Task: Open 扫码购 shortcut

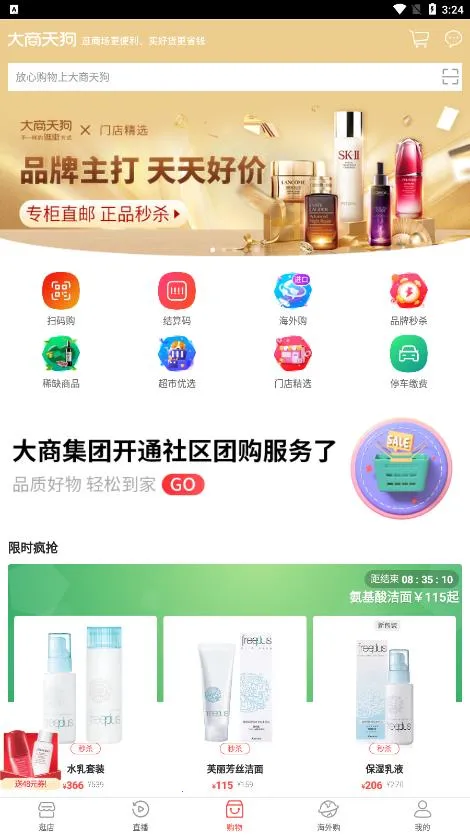Action: [61, 299]
